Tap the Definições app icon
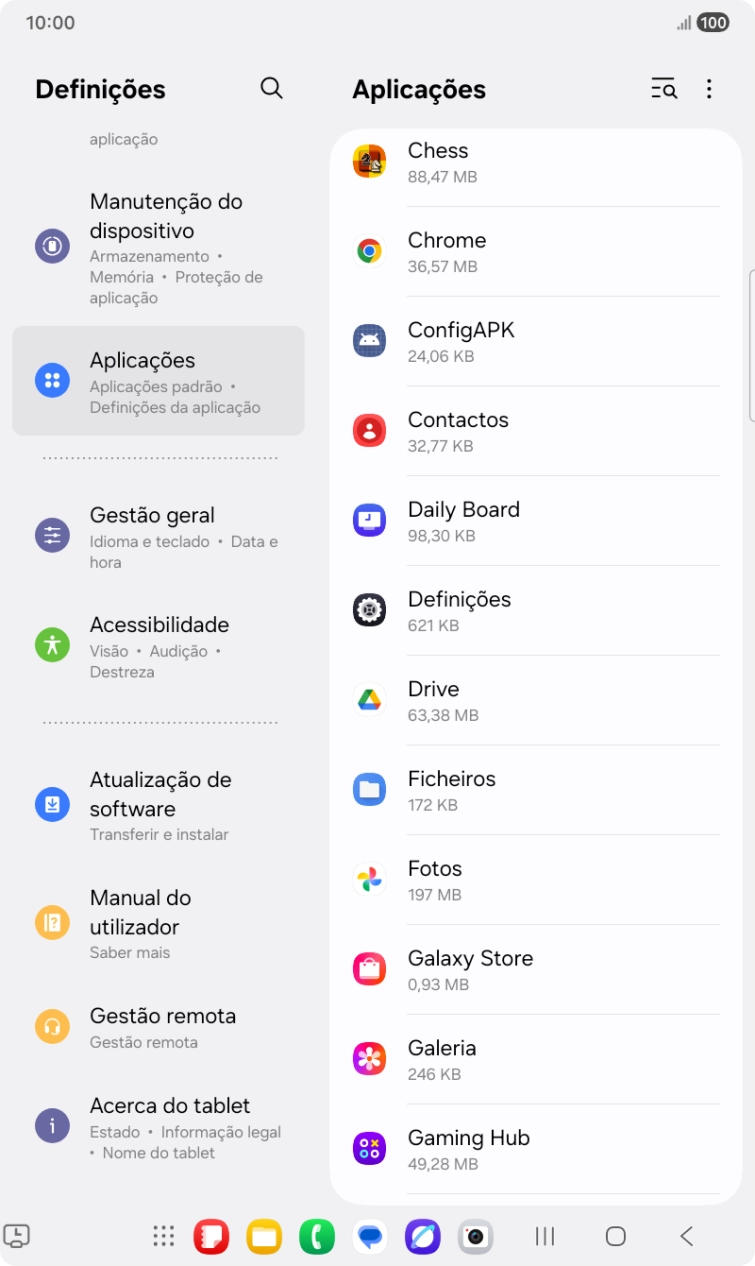 [x=369, y=610]
